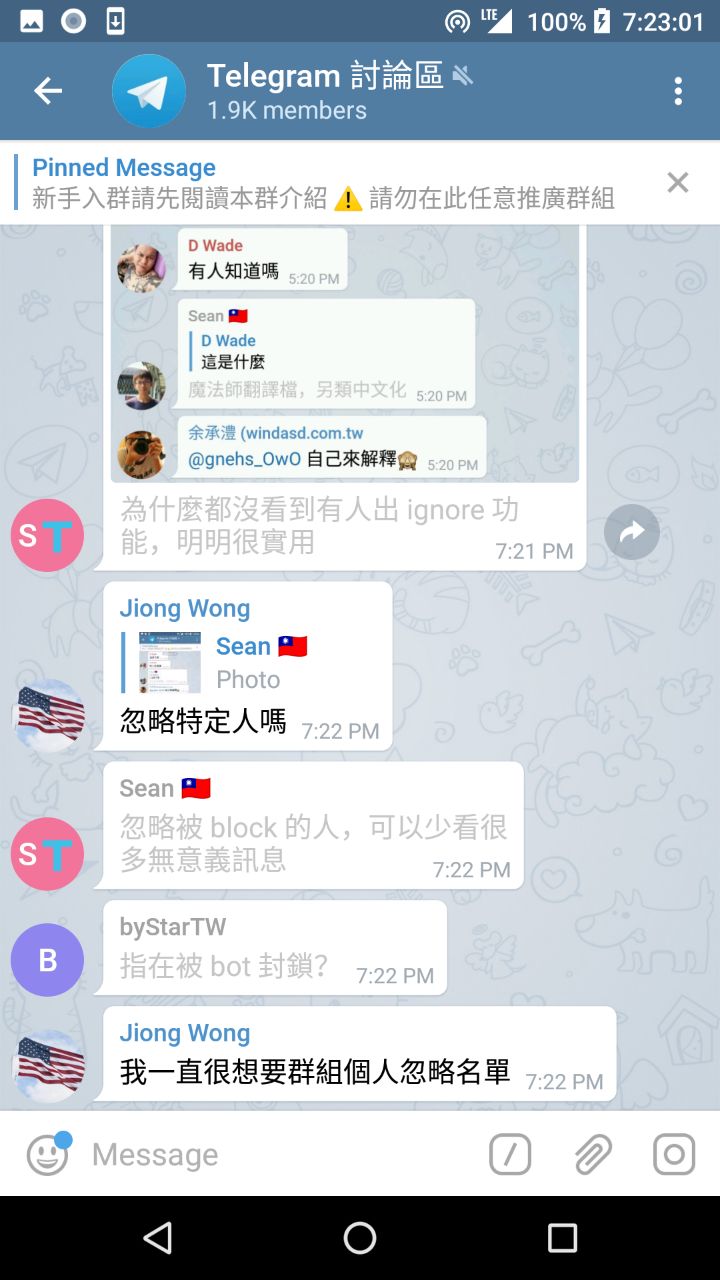The width and height of the screenshot is (720, 1280).
Task: Forward the ignore 功能 message
Action: click(x=632, y=532)
